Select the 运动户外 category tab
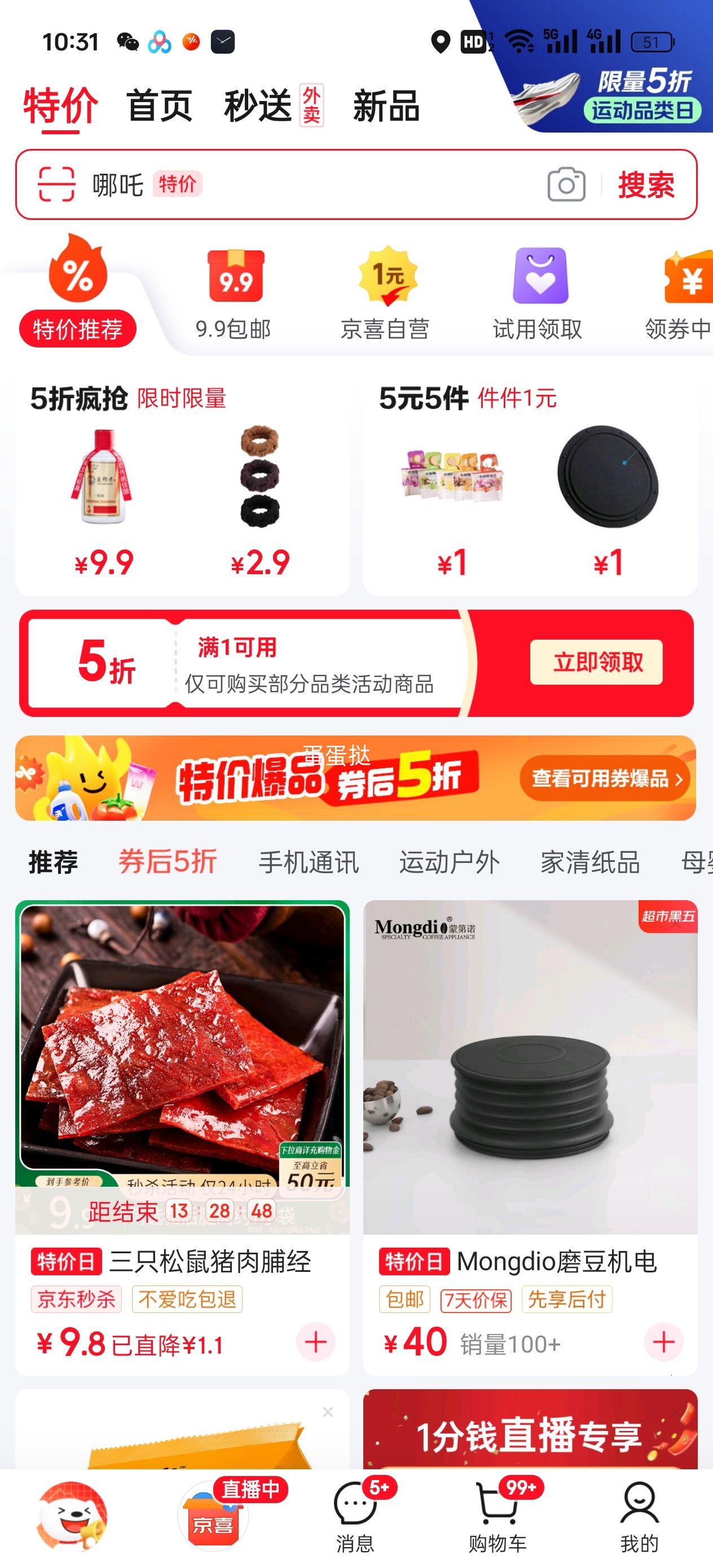 (449, 862)
